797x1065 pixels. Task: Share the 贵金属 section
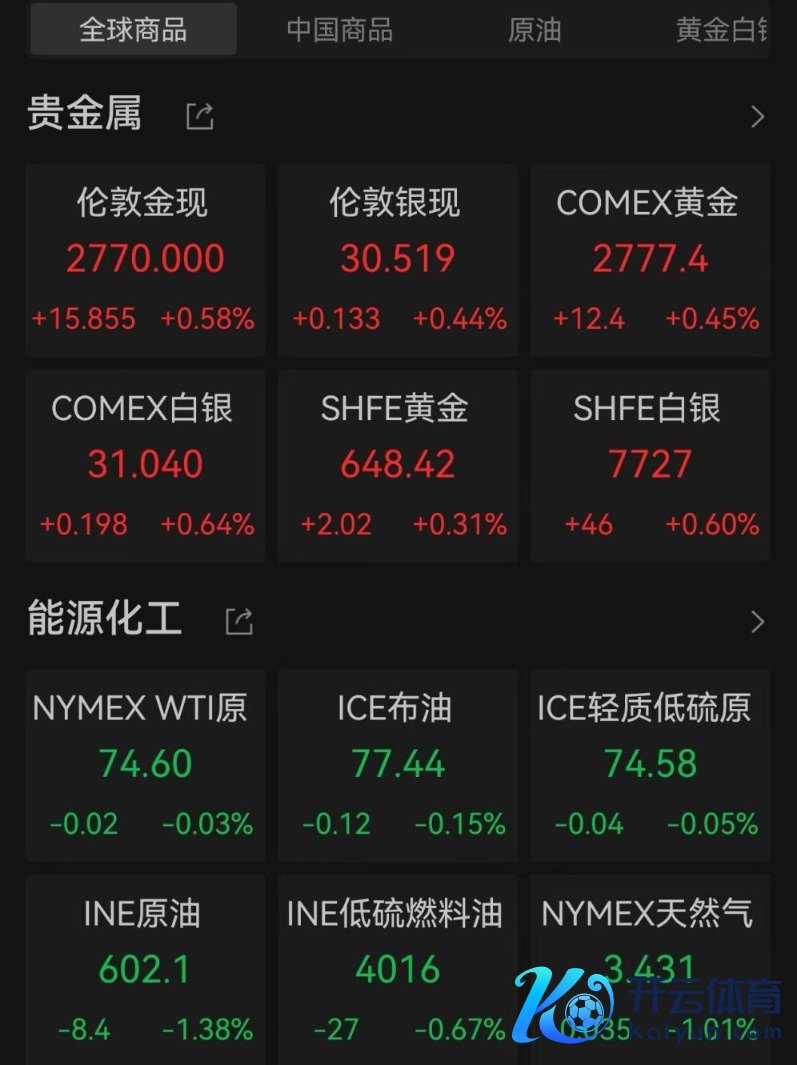click(x=200, y=117)
